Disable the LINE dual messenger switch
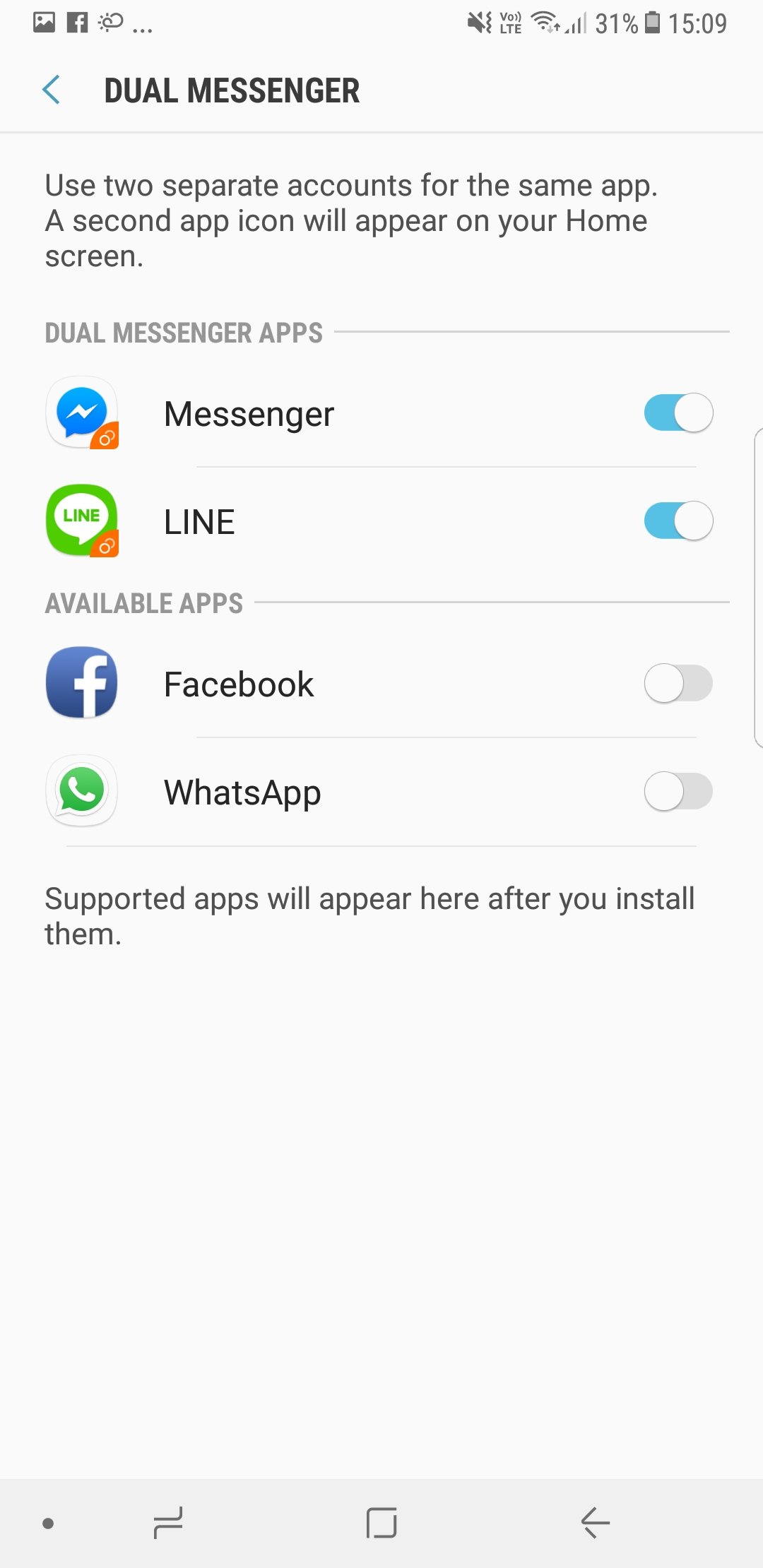763x1568 pixels. tap(678, 521)
